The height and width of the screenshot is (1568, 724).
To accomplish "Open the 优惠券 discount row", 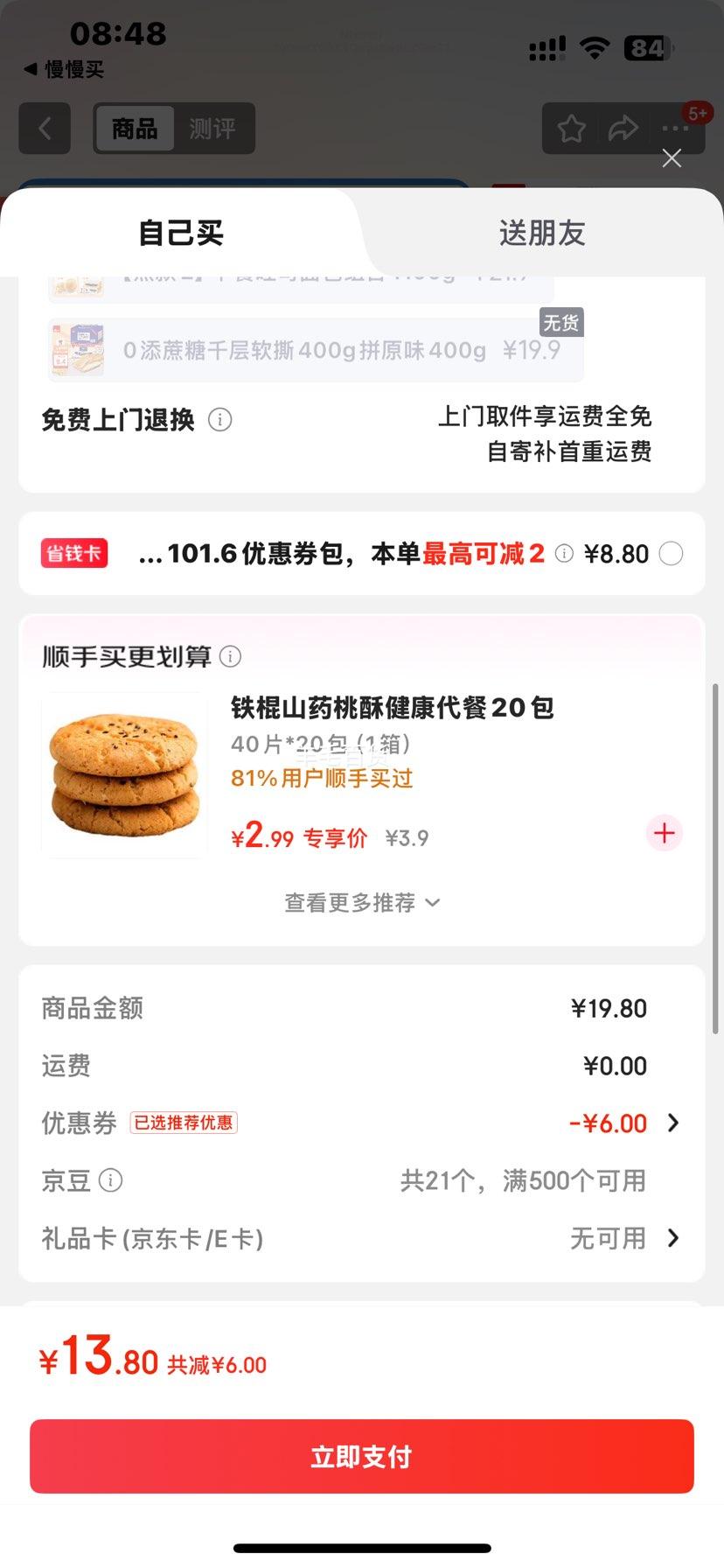I will coord(672,1123).
